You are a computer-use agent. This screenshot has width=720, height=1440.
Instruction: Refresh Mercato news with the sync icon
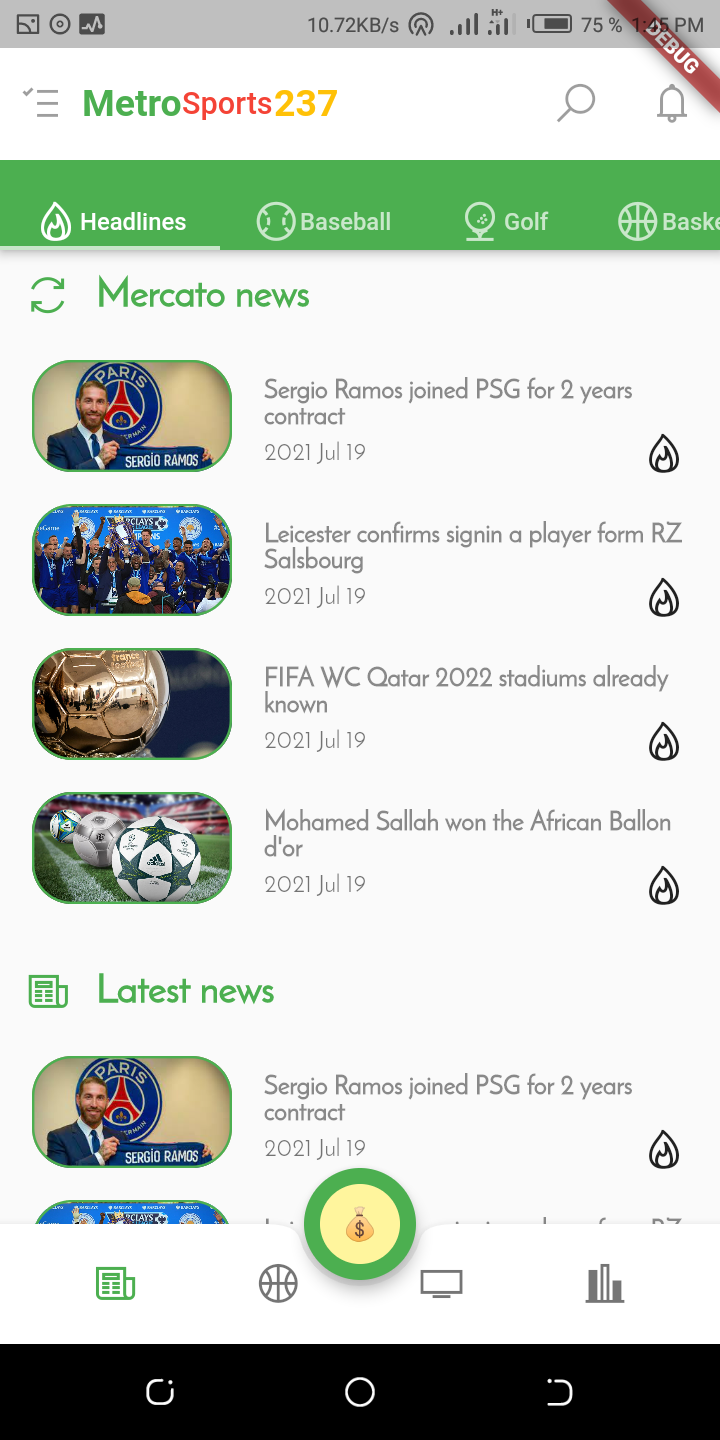point(47,295)
